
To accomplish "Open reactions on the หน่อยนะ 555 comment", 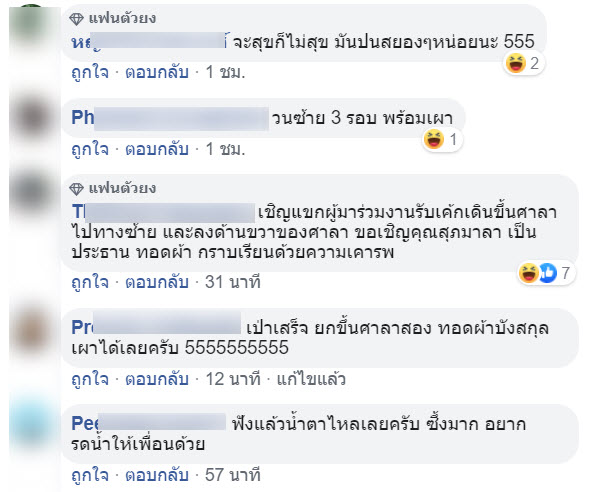I will [524, 64].
